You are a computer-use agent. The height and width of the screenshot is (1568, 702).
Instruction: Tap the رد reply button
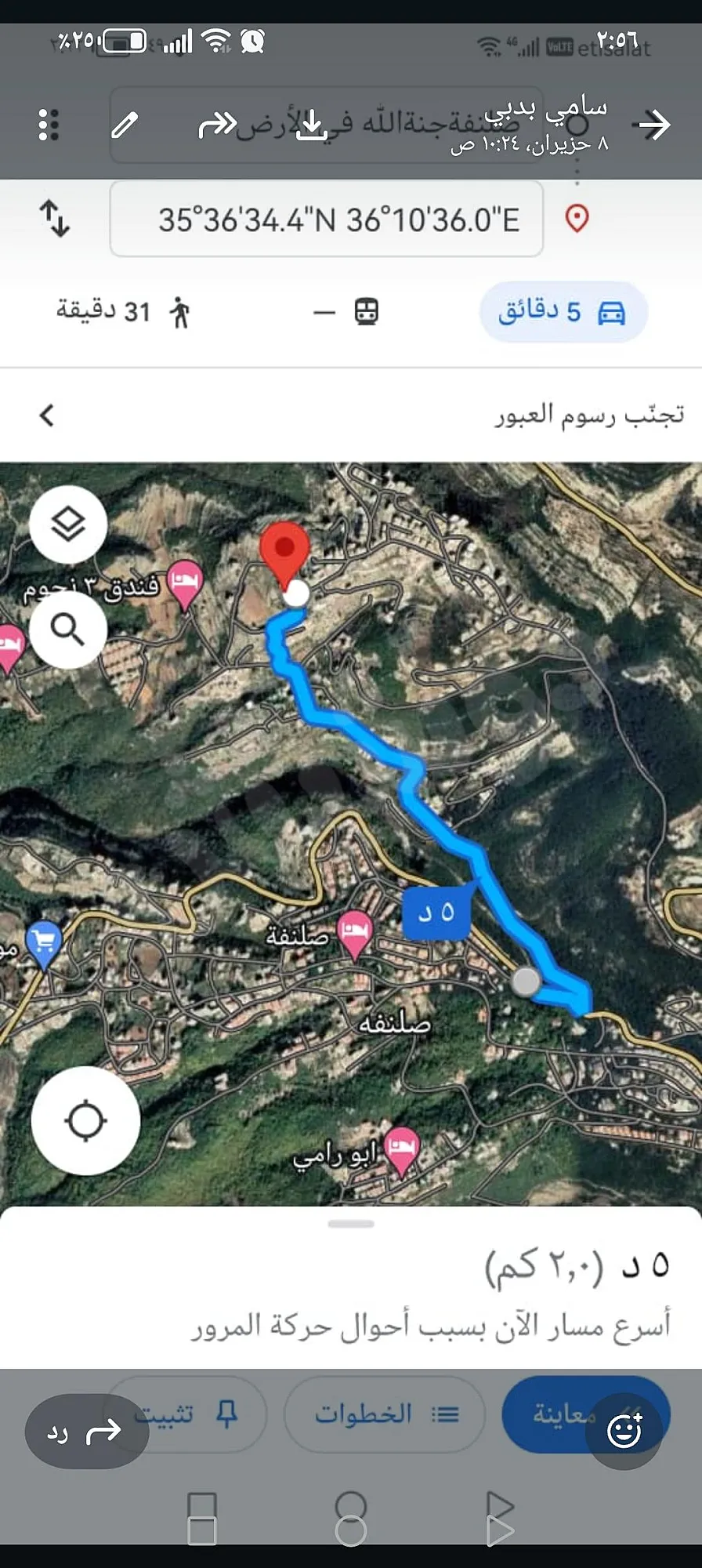pos(86,1431)
